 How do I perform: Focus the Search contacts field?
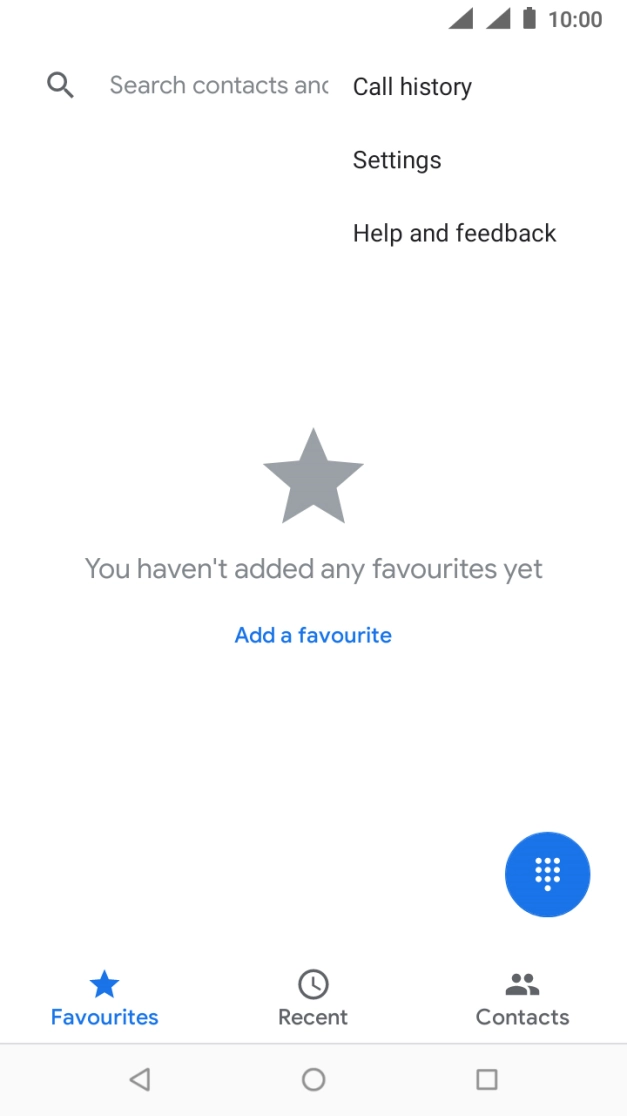point(218,86)
